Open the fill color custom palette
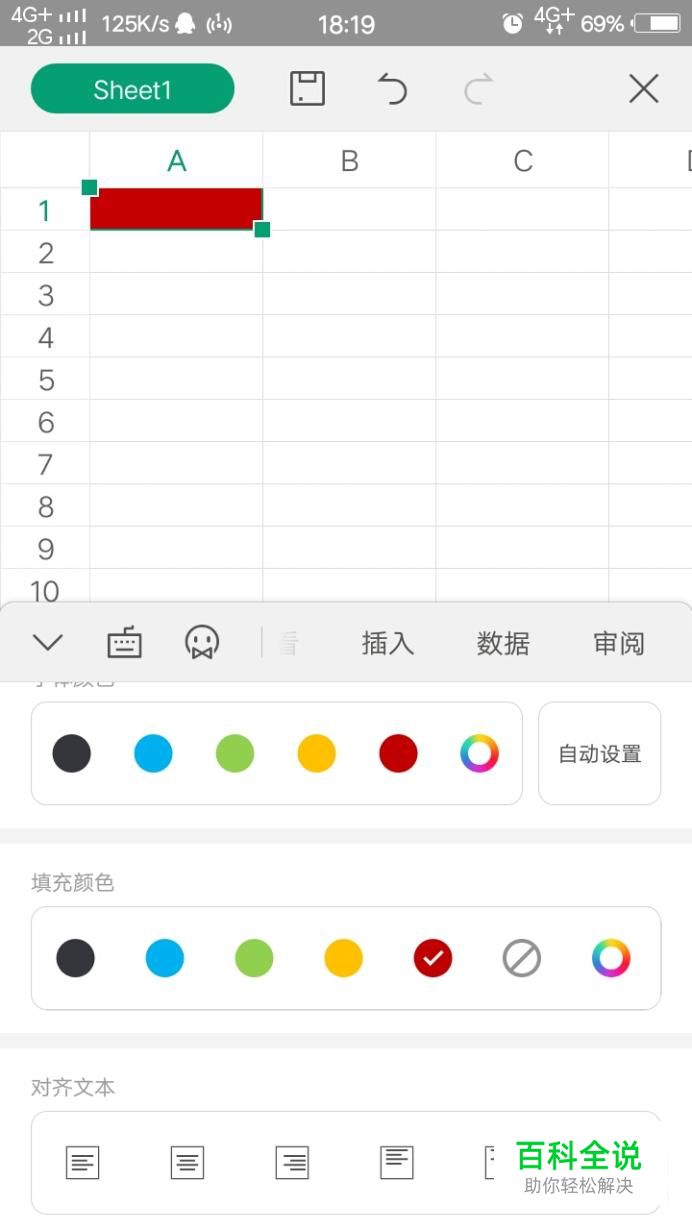Image resolution: width=692 pixels, height=1230 pixels. [611, 959]
